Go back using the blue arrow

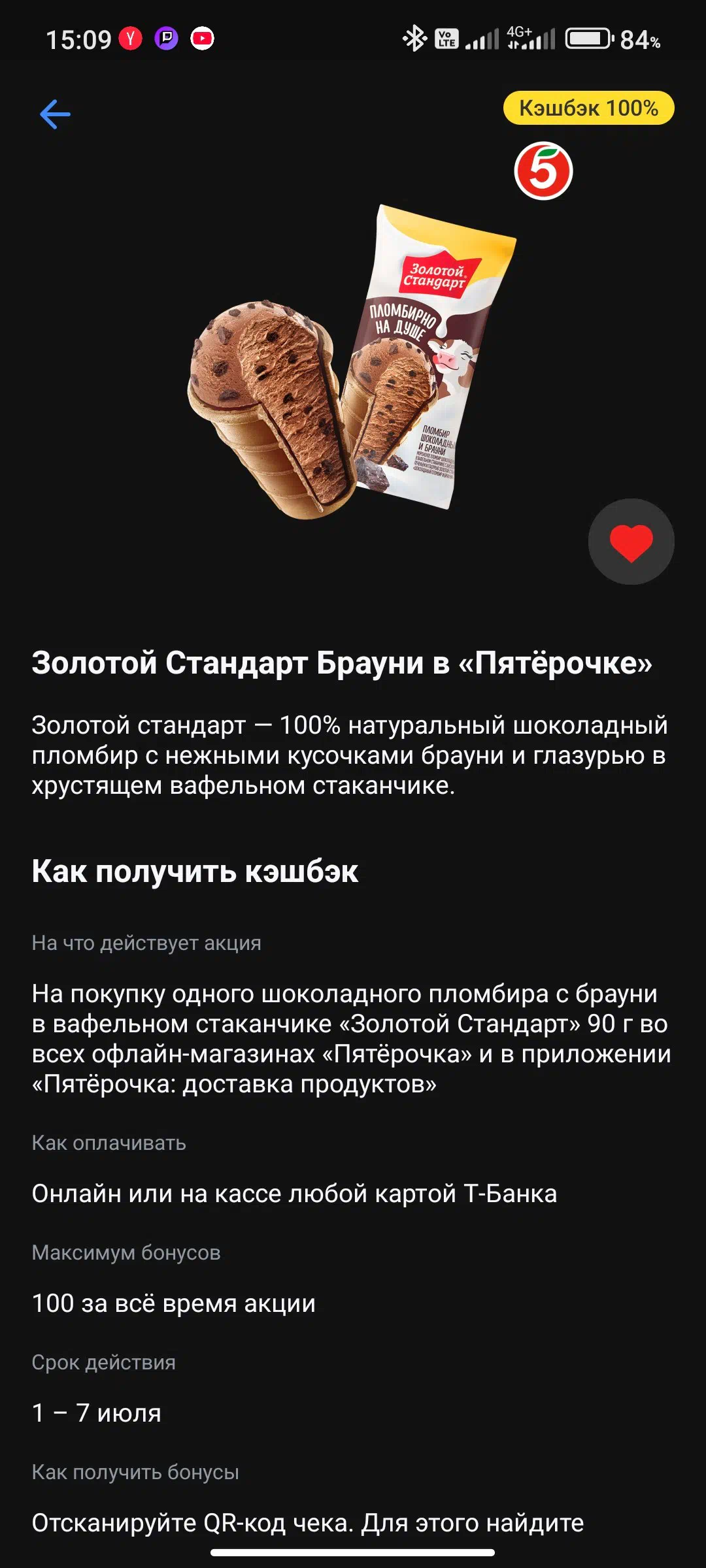[55, 114]
